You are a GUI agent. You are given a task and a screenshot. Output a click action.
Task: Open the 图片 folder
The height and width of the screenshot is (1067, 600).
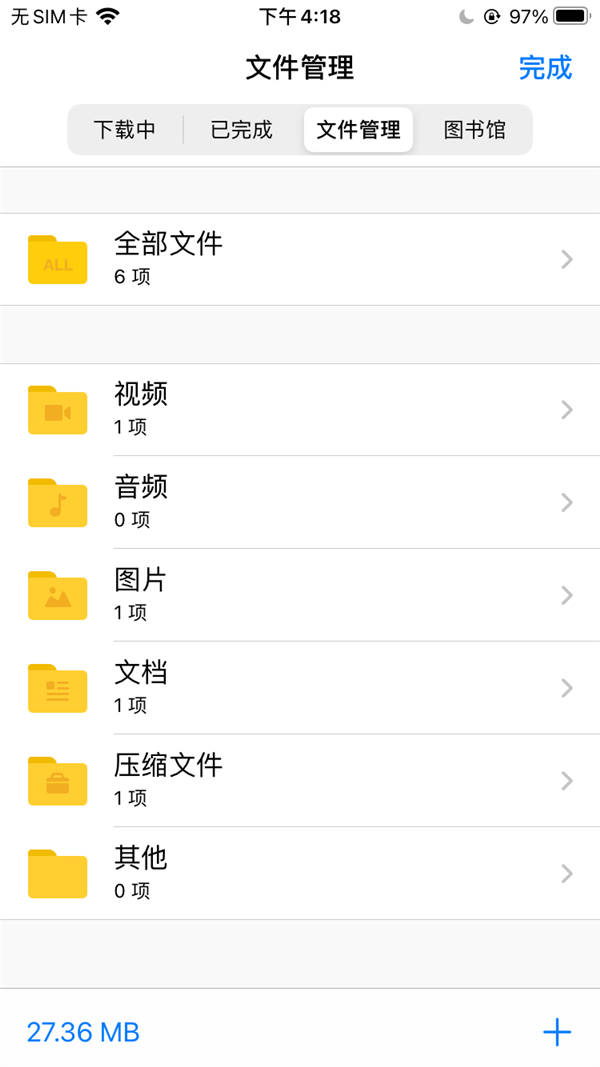(300, 595)
